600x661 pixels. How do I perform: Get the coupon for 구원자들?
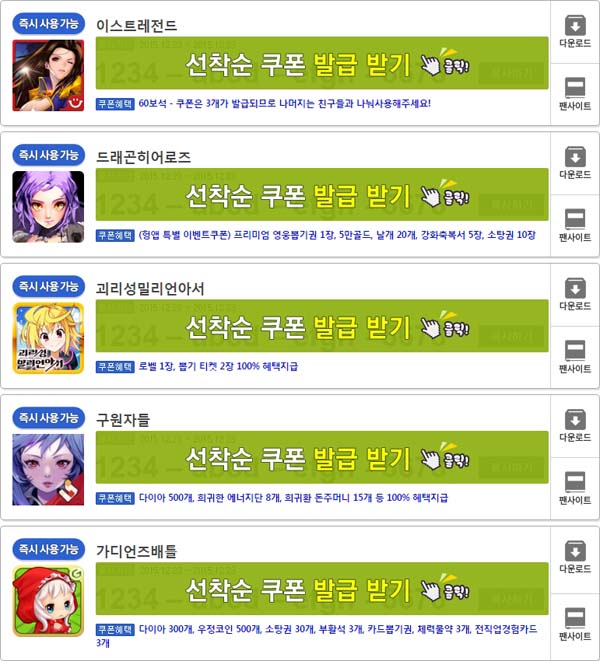(322, 458)
